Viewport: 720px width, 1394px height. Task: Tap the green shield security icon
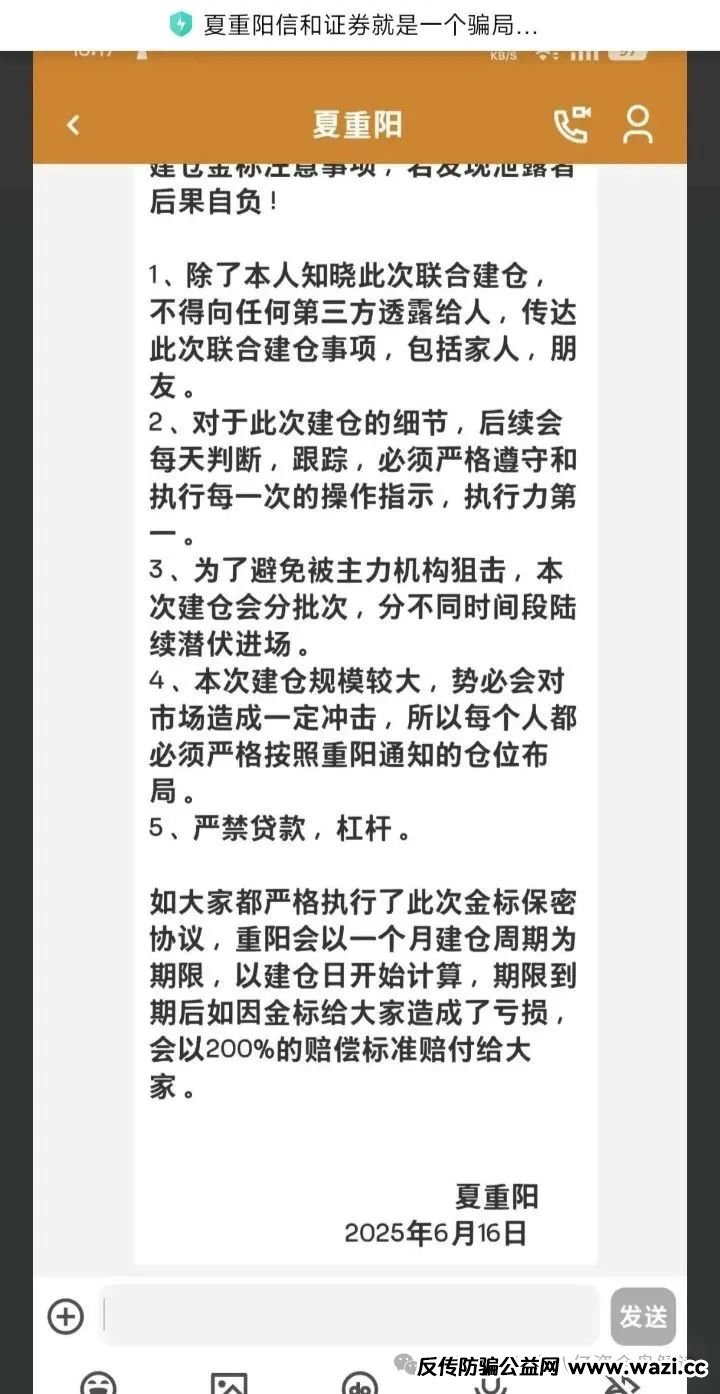point(181,25)
